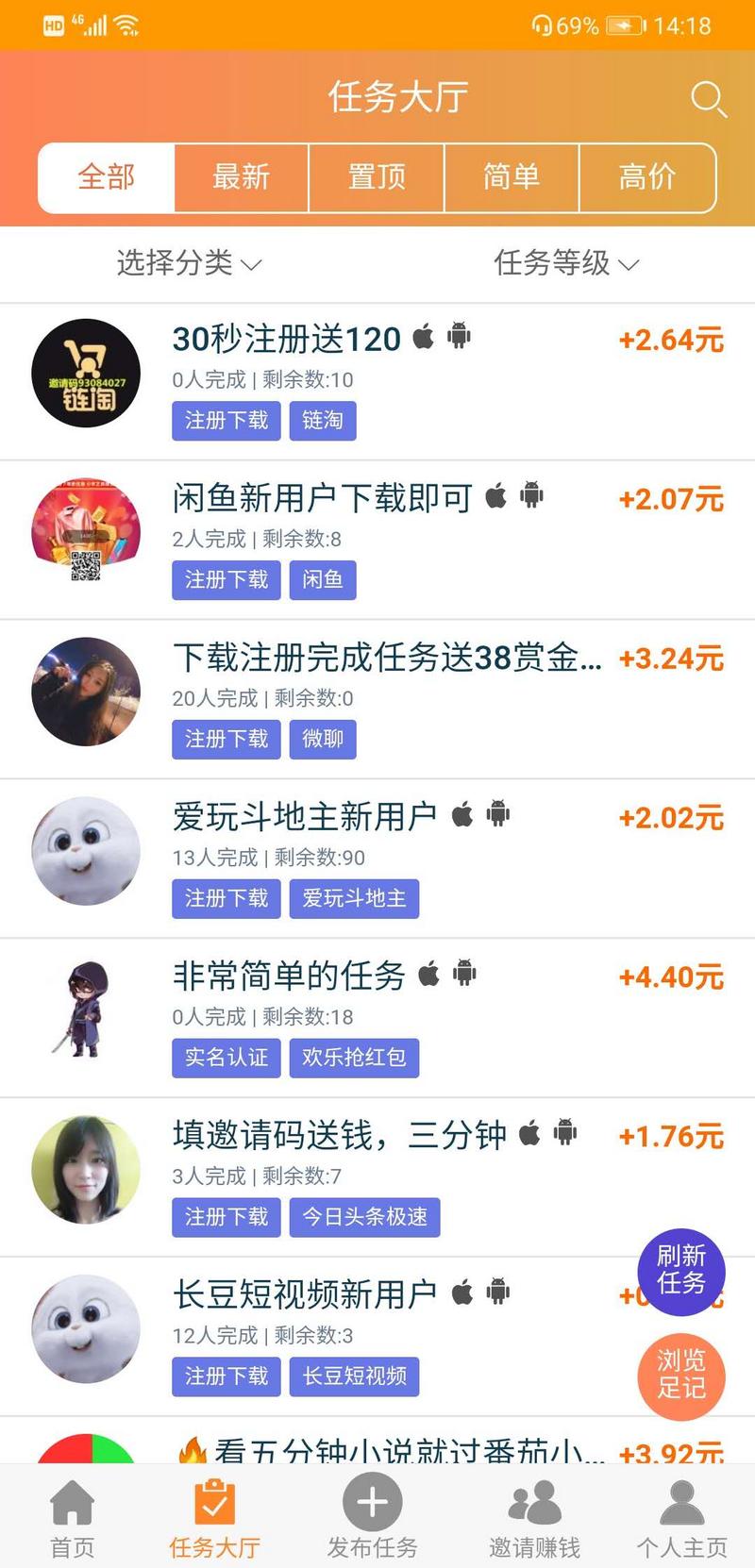Open the 选择分类 dropdown
The width and height of the screenshot is (755, 1568).
click(x=183, y=264)
